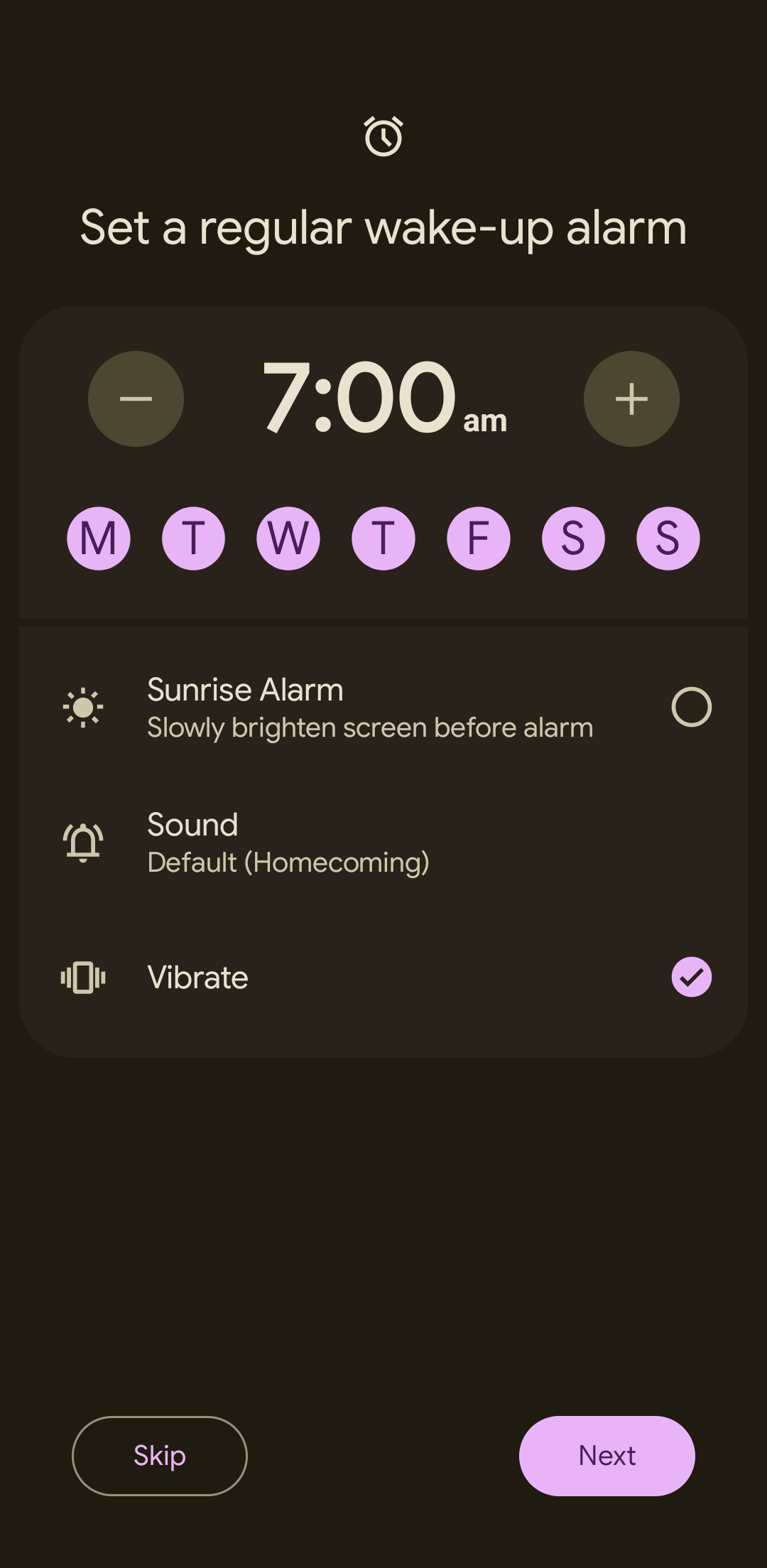
Task: Continue with the Next button
Action: click(x=606, y=1456)
